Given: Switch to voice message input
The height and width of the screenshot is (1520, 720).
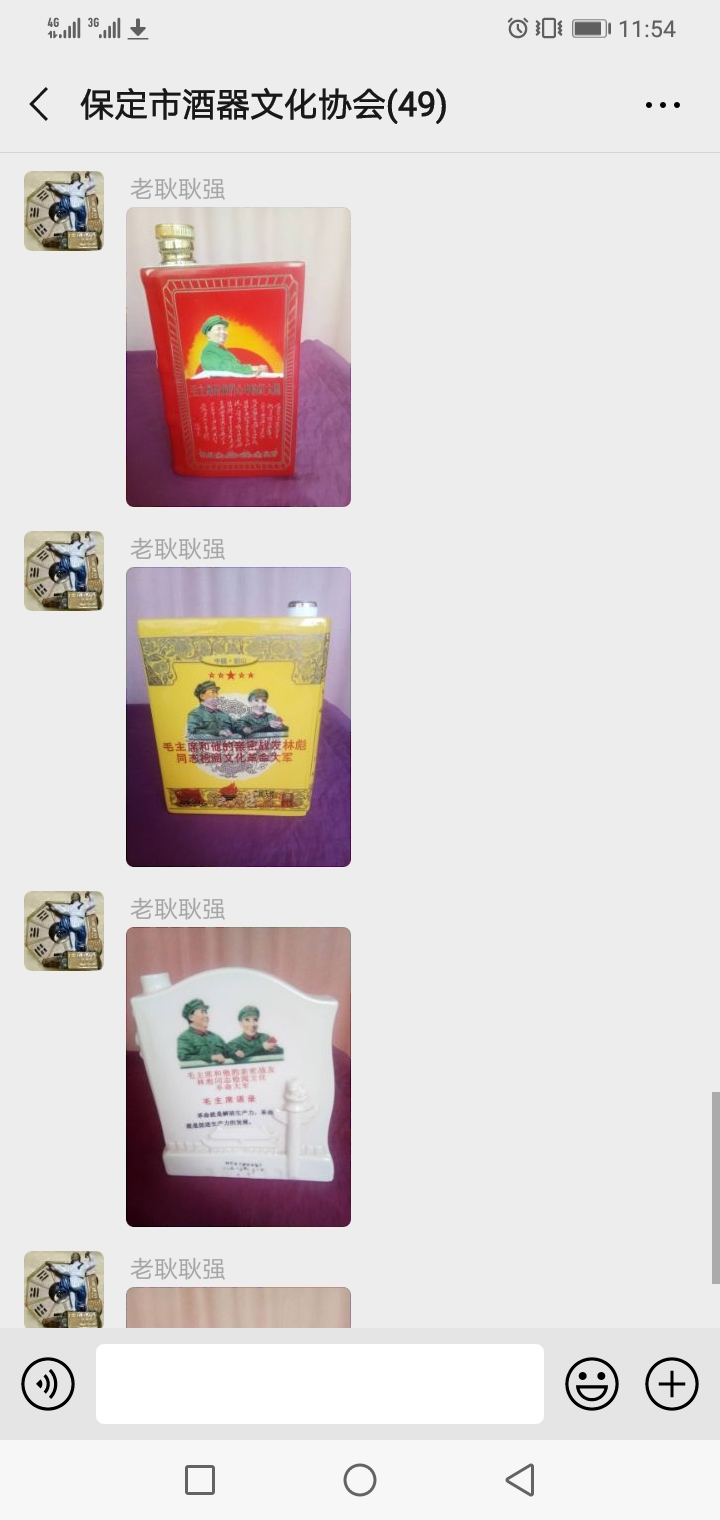Looking at the screenshot, I should [x=48, y=1384].
